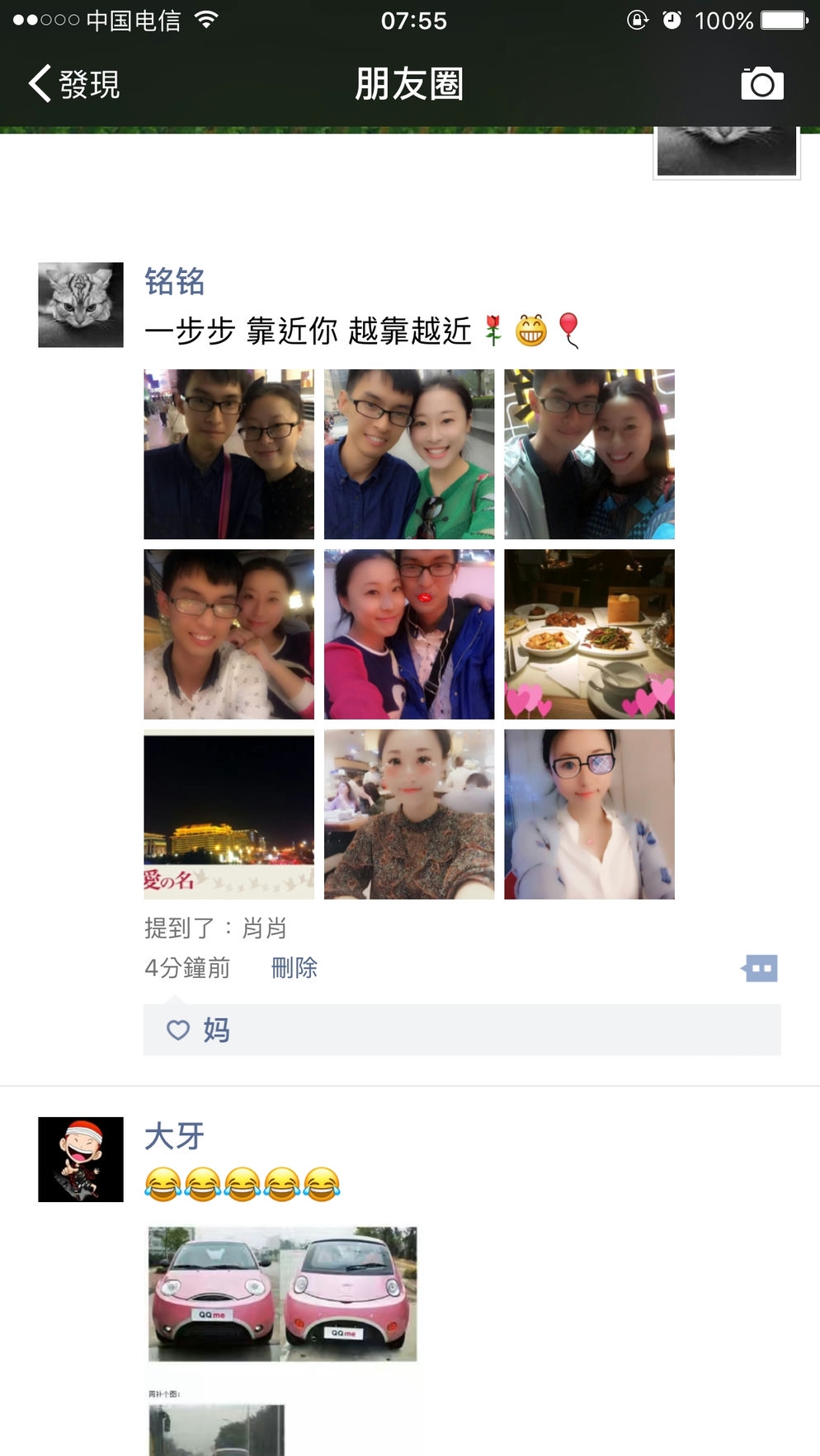This screenshot has width=820, height=1456.
Task: Open the mentioned contact 肖肖
Action: (x=264, y=928)
